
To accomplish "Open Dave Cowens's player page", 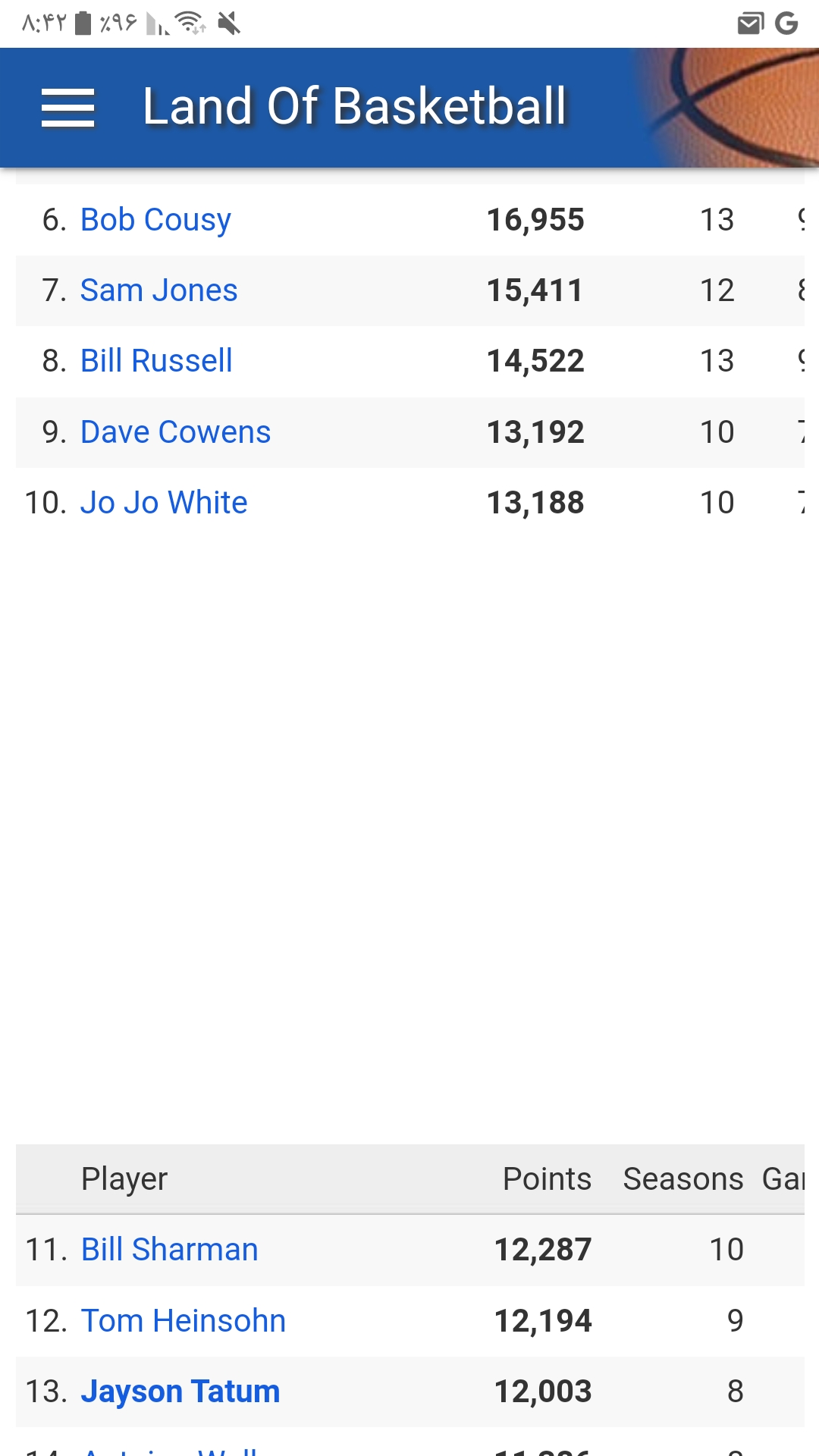I will pos(175,432).
